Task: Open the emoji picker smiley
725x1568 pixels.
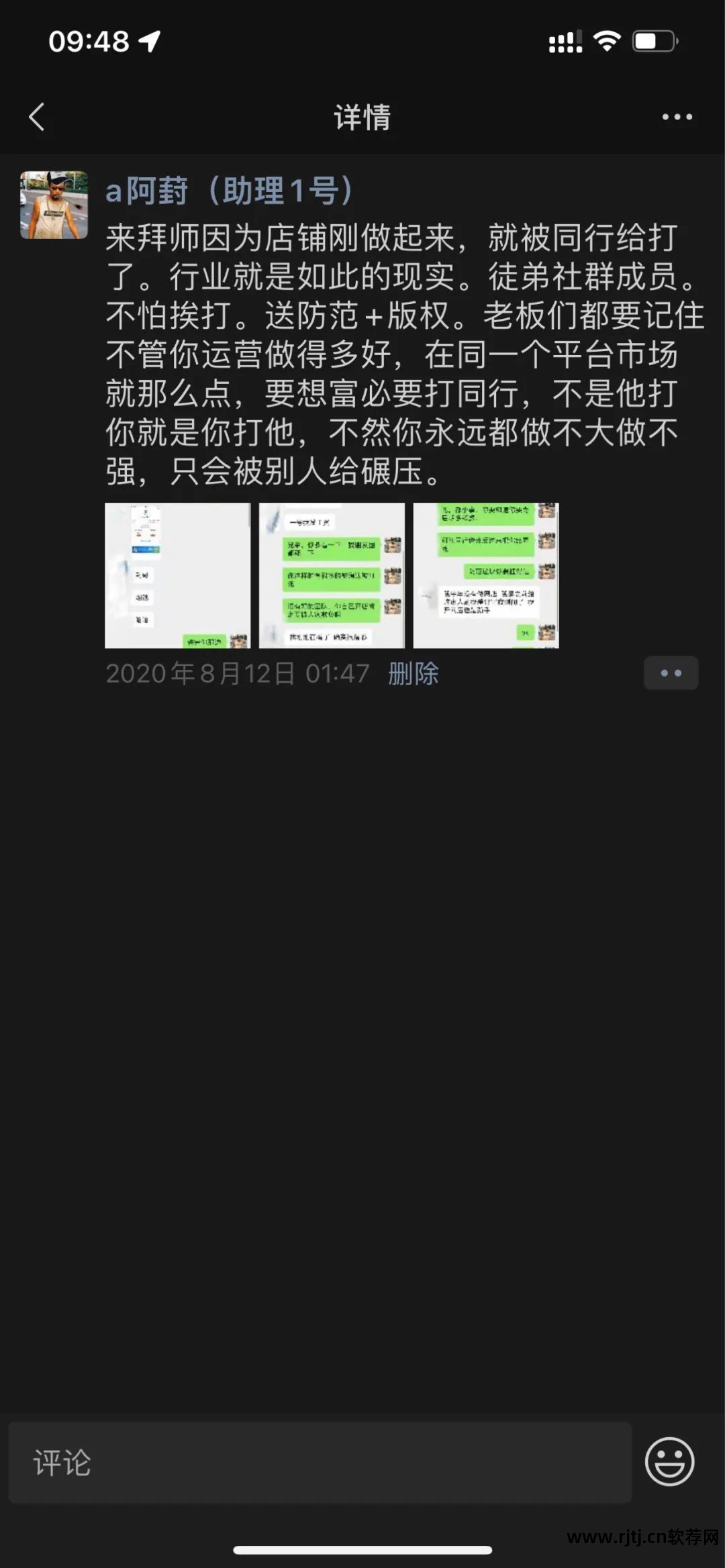Action: [669, 1461]
